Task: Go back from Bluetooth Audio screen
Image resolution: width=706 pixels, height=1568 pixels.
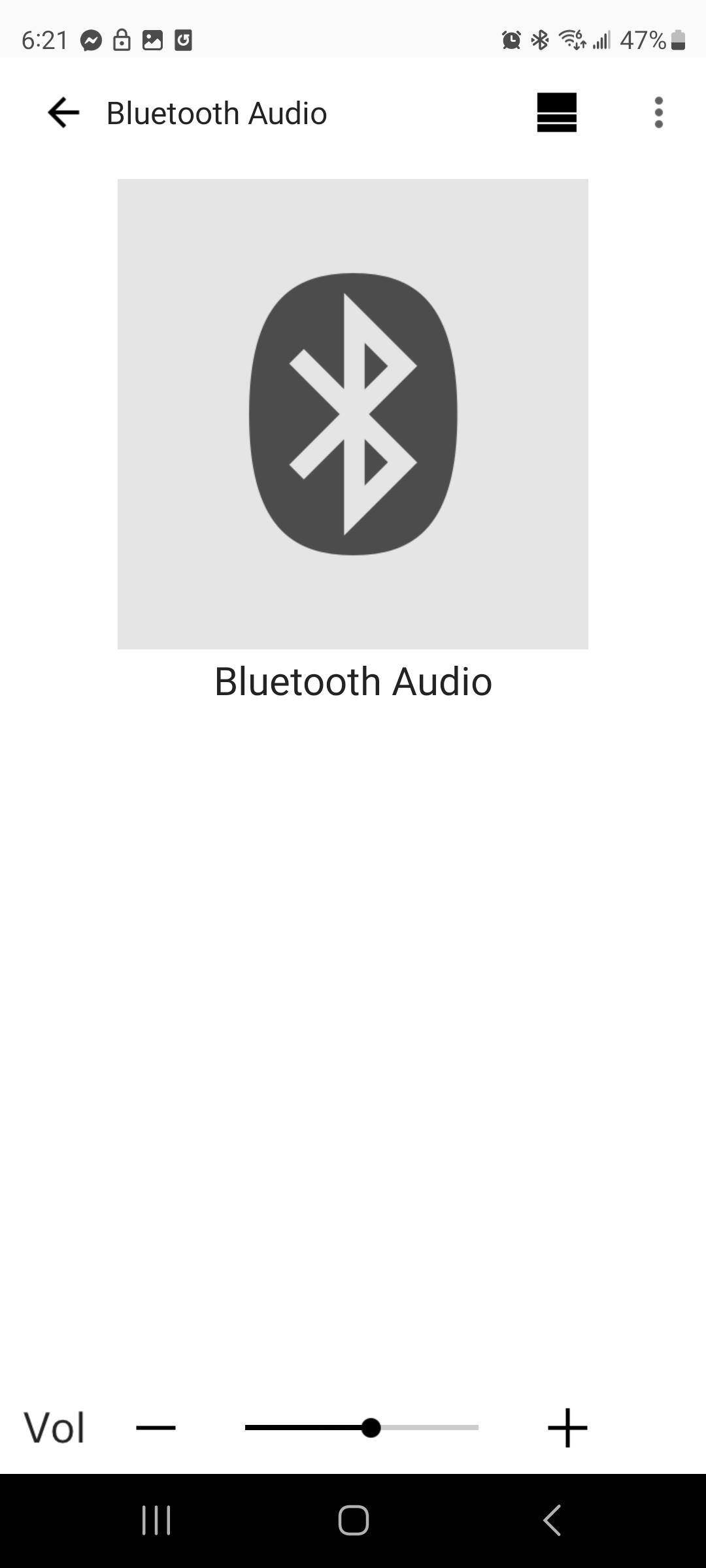Action: pos(63,112)
